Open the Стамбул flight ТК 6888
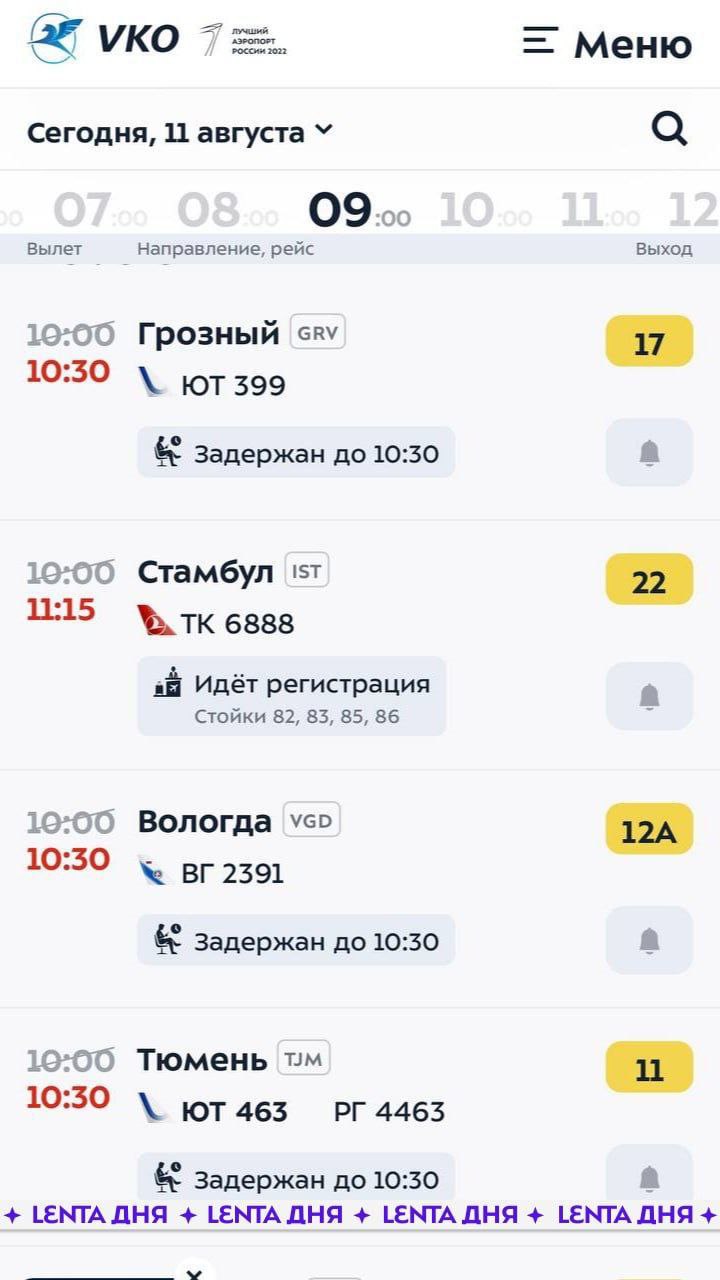720x1280 pixels. 360,645
